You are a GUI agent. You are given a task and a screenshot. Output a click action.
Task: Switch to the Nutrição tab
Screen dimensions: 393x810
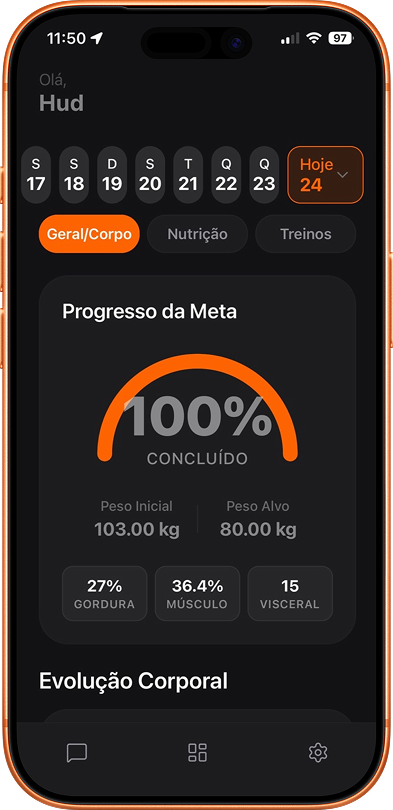(x=197, y=234)
